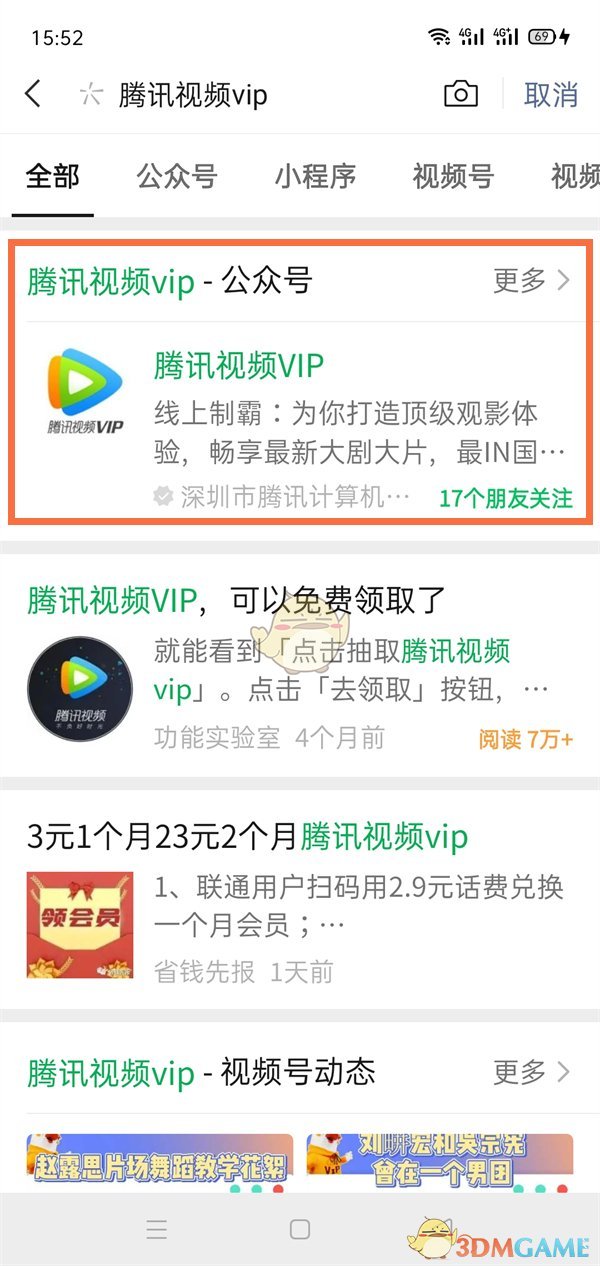Tap 更多 beside the 视频号动态 section heading
Image resolution: width=600 pixels, height=1266 pixels.
531,1073
